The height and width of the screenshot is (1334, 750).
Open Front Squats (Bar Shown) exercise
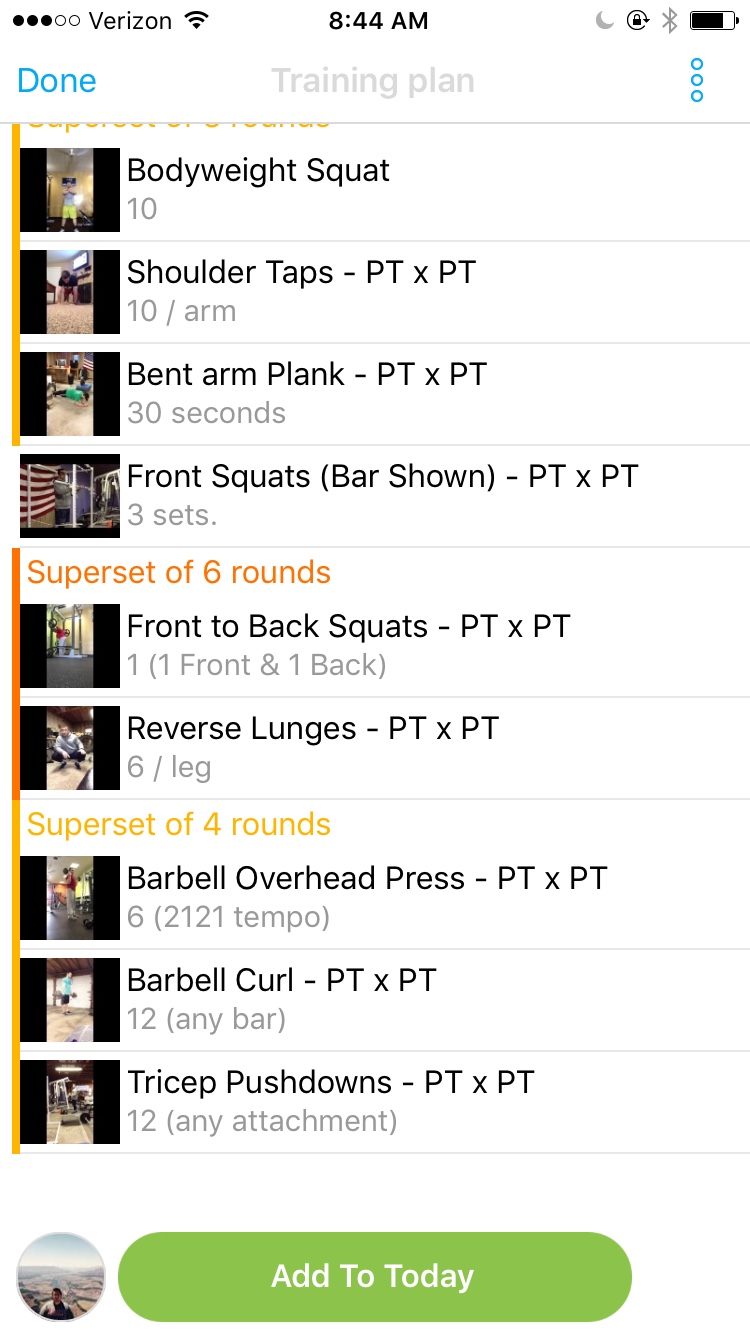[385, 496]
